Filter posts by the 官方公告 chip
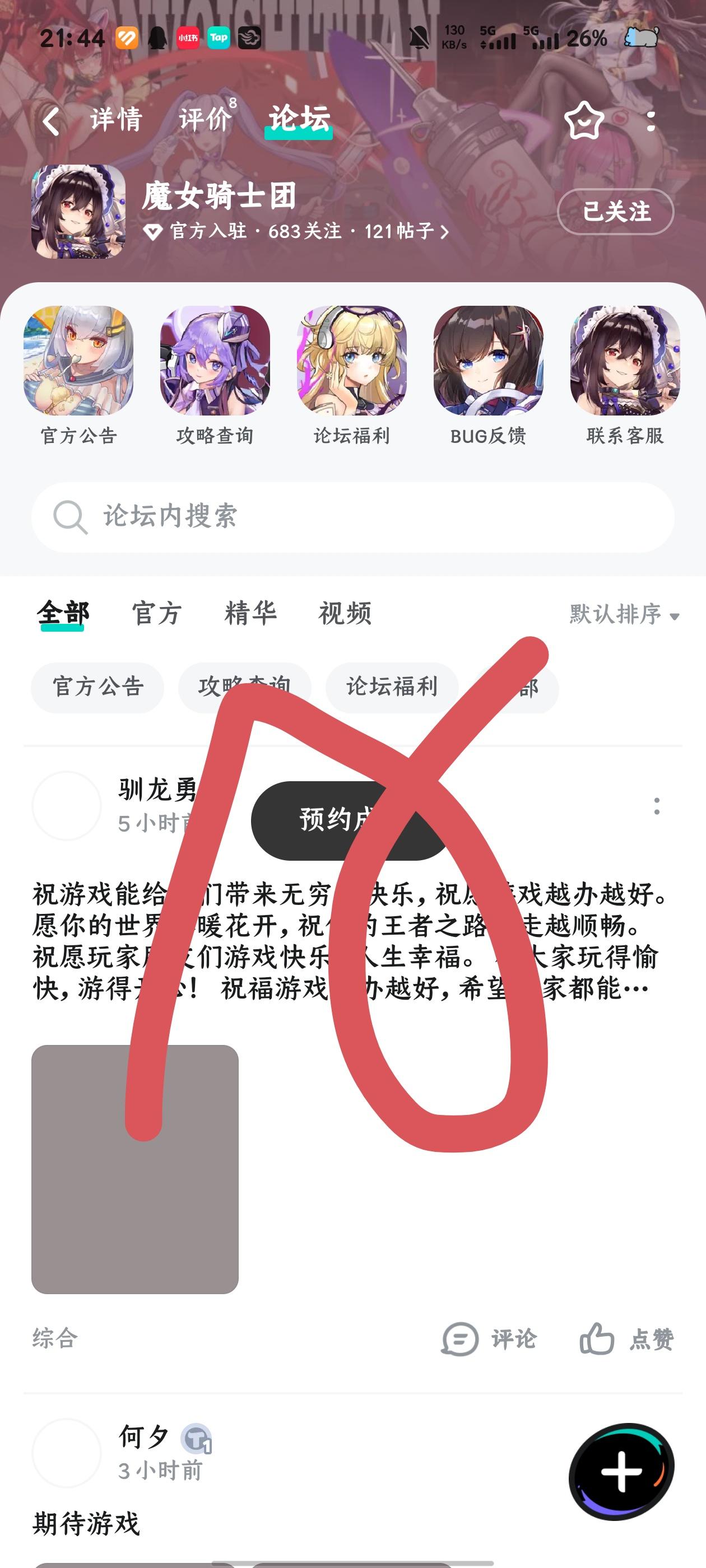The image size is (706, 1568). (97, 687)
